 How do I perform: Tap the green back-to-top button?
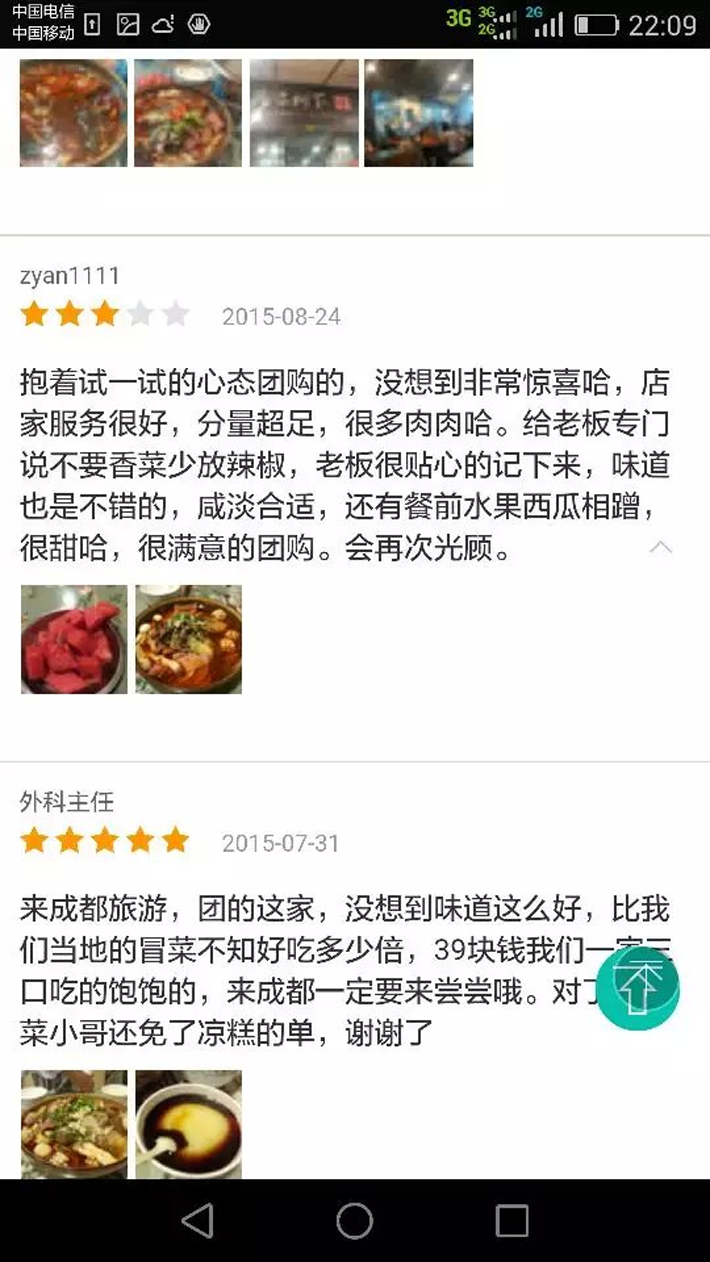point(638,988)
